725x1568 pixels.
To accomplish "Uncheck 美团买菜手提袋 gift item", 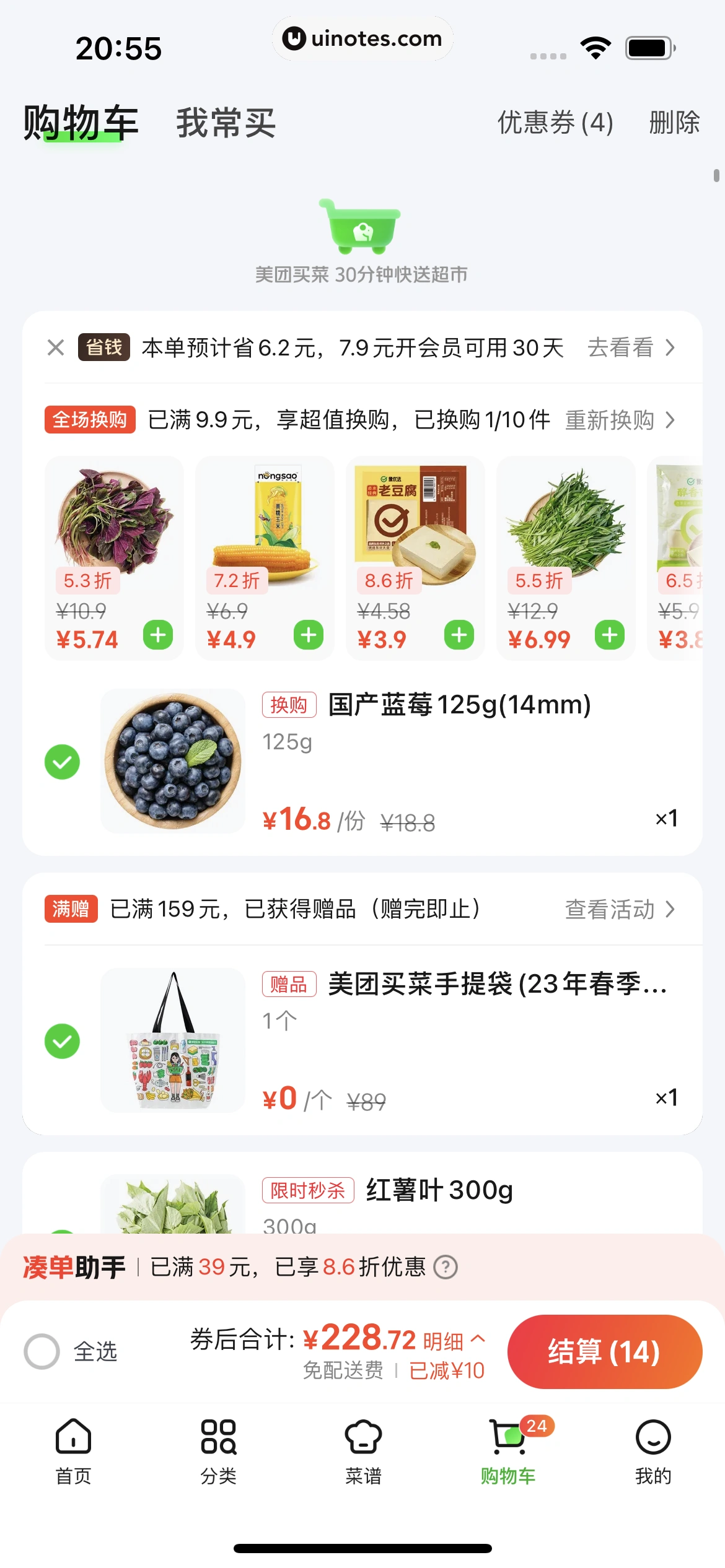I will click(x=62, y=1041).
